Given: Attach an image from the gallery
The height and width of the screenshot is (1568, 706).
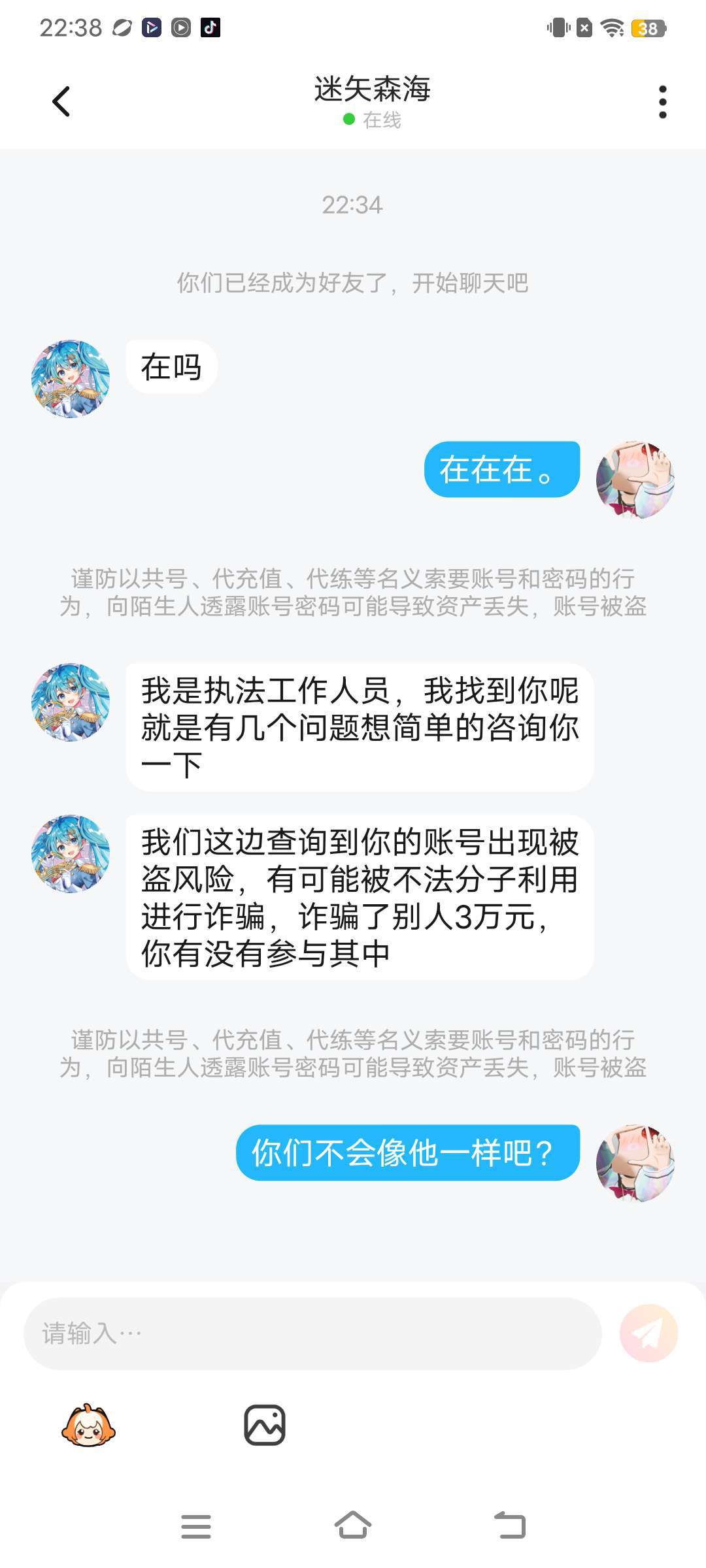Looking at the screenshot, I should point(265,1425).
